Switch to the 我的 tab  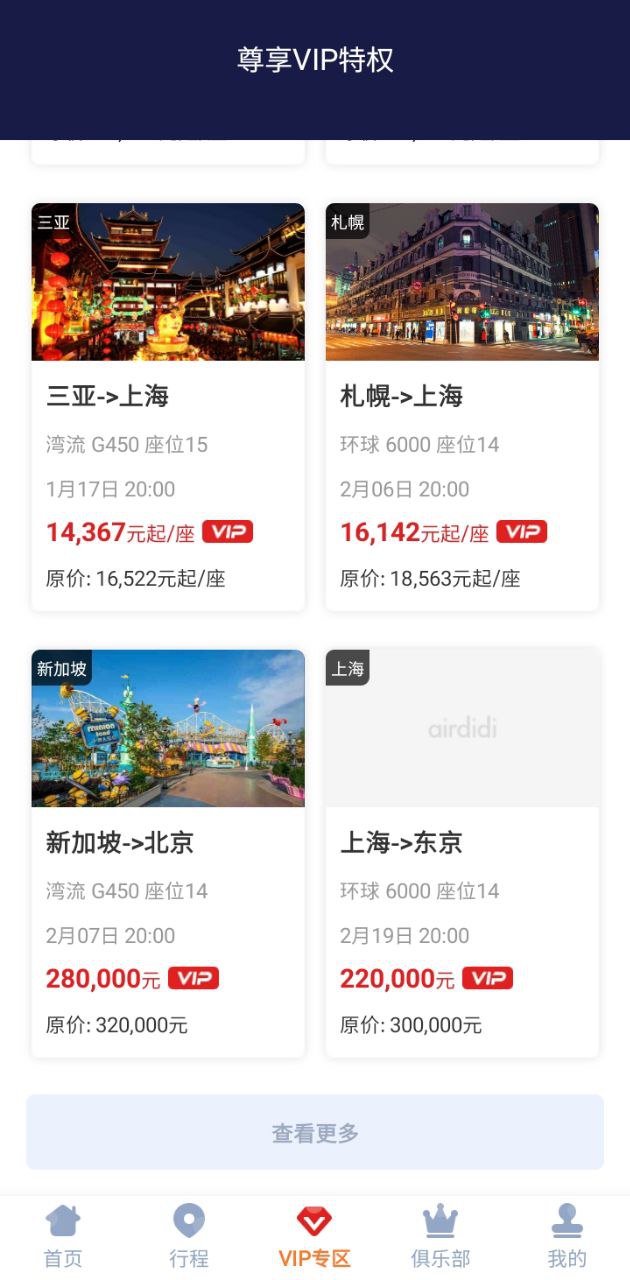click(567, 1237)
